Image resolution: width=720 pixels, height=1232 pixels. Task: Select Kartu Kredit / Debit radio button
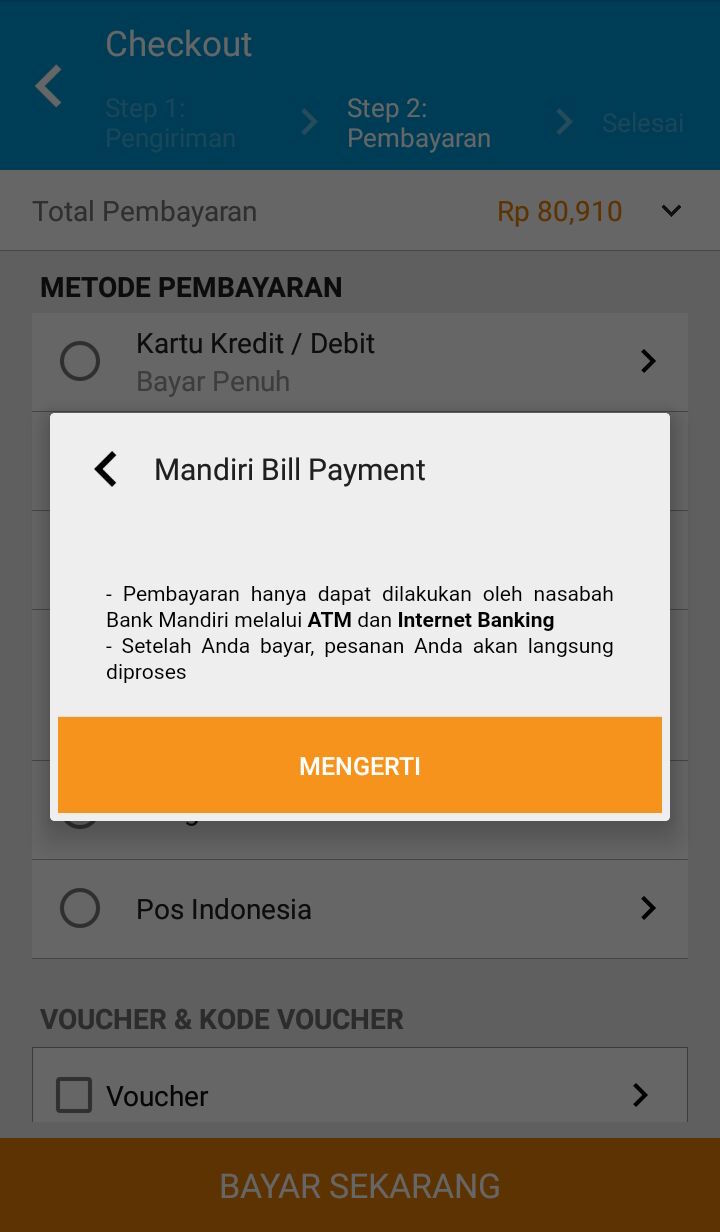tap(80, 361)
